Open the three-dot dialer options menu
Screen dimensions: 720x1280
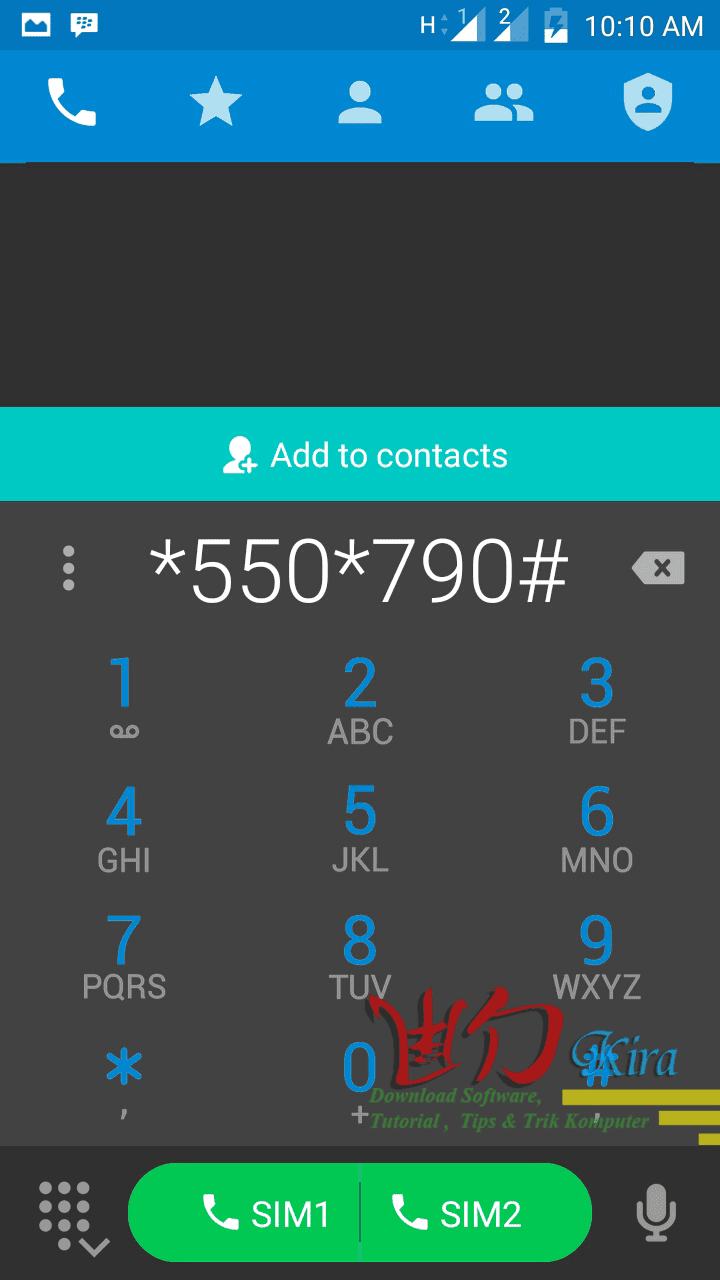pos(68,568)
